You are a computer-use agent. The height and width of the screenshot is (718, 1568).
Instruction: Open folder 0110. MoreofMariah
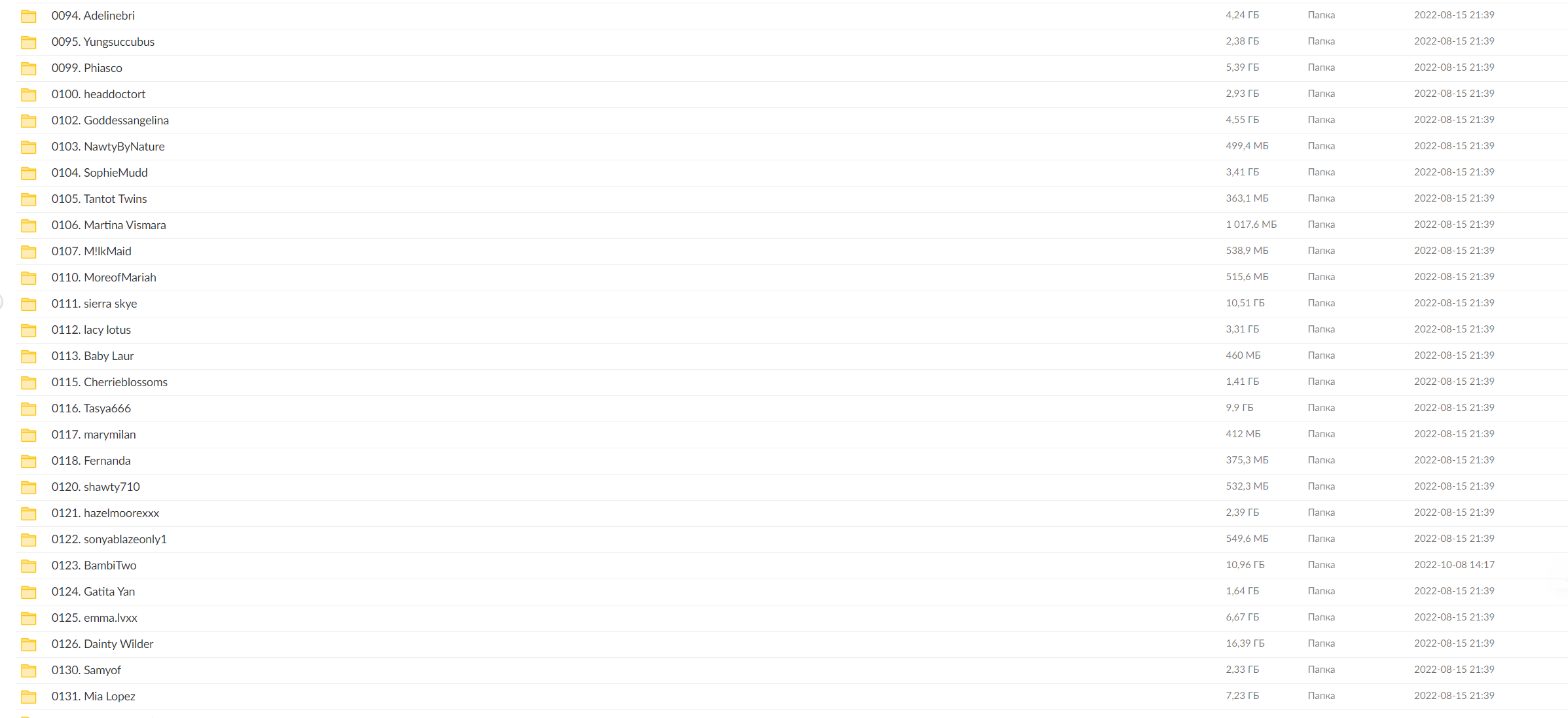click(103, 278)
